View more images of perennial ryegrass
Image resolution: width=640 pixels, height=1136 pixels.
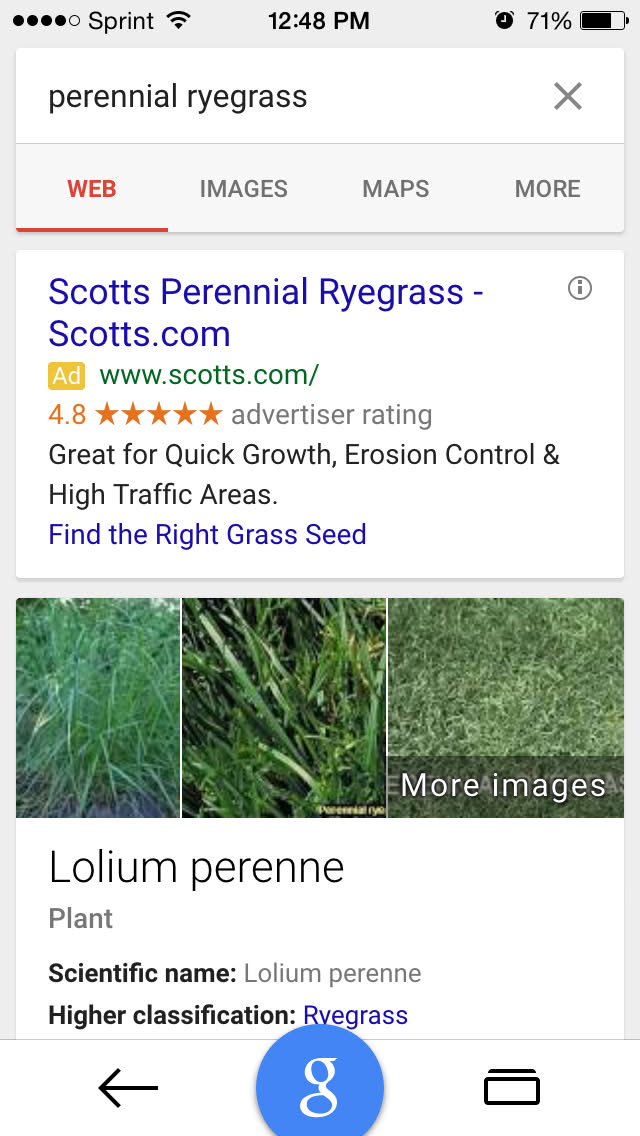[504, 785]
